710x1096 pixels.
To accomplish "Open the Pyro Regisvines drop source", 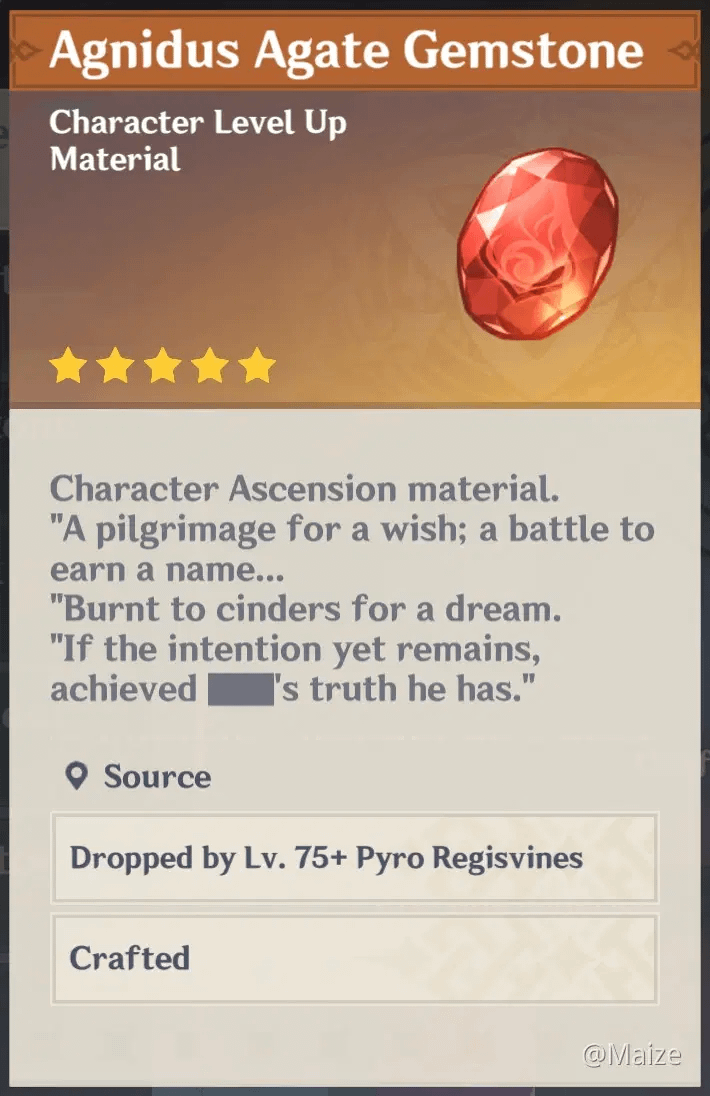I will pyautogui.click(x=354, y=858).
